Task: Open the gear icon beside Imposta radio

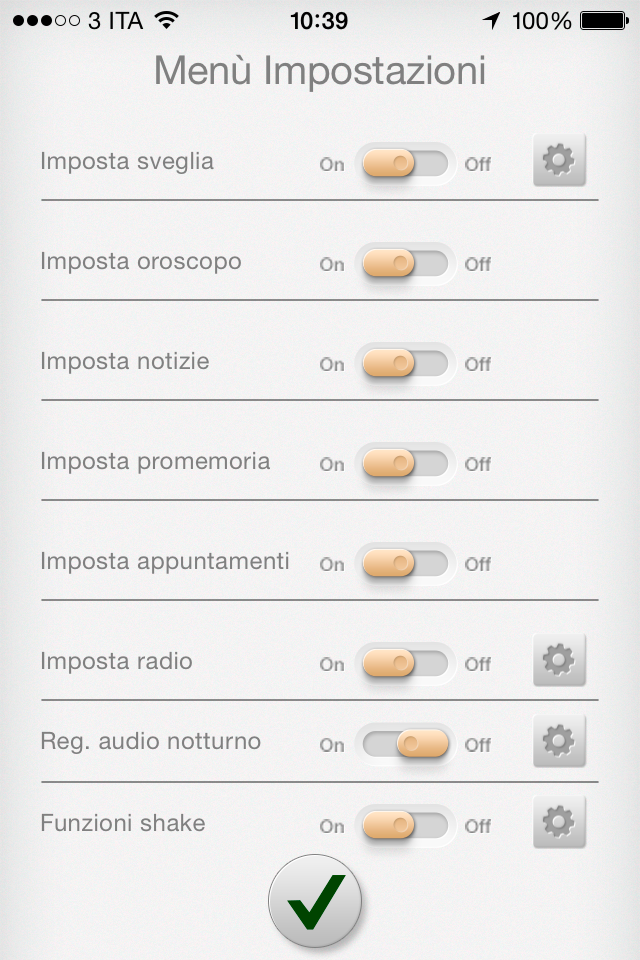Action: click(x=559, y=660)
